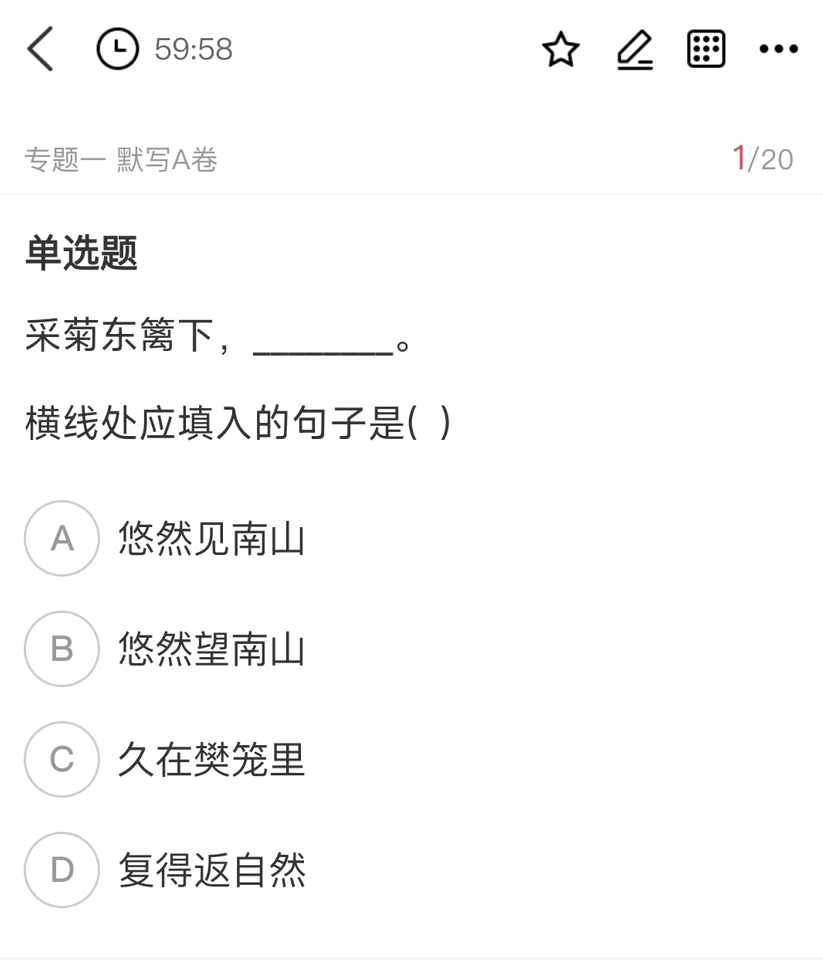This screenshot has height=960, width=823.
Task: Click the back arrow to exit quiz
Action: coord(40,48)
